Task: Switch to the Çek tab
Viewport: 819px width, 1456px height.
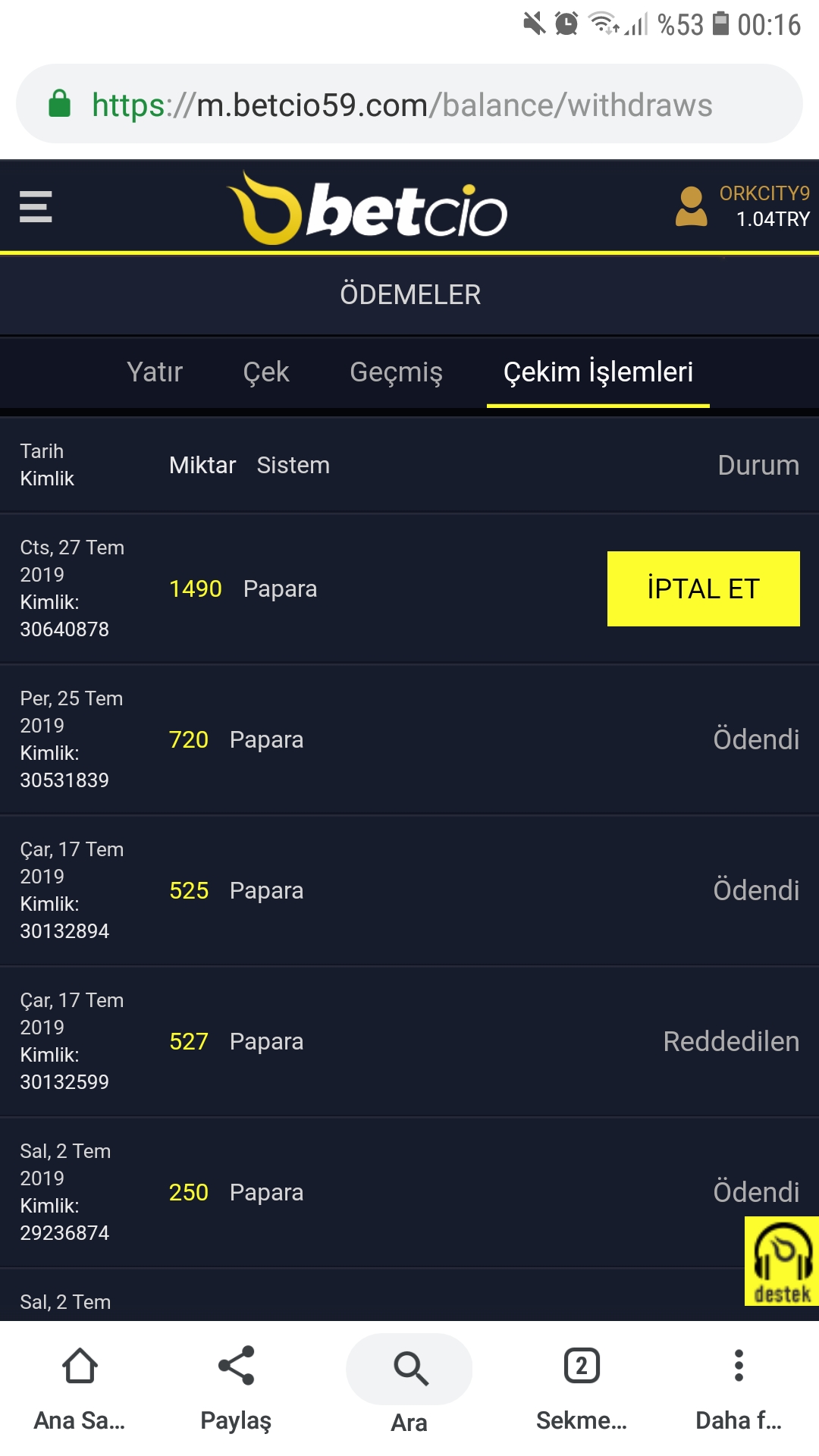Action: pyautogui.click(x=266, y=372)
